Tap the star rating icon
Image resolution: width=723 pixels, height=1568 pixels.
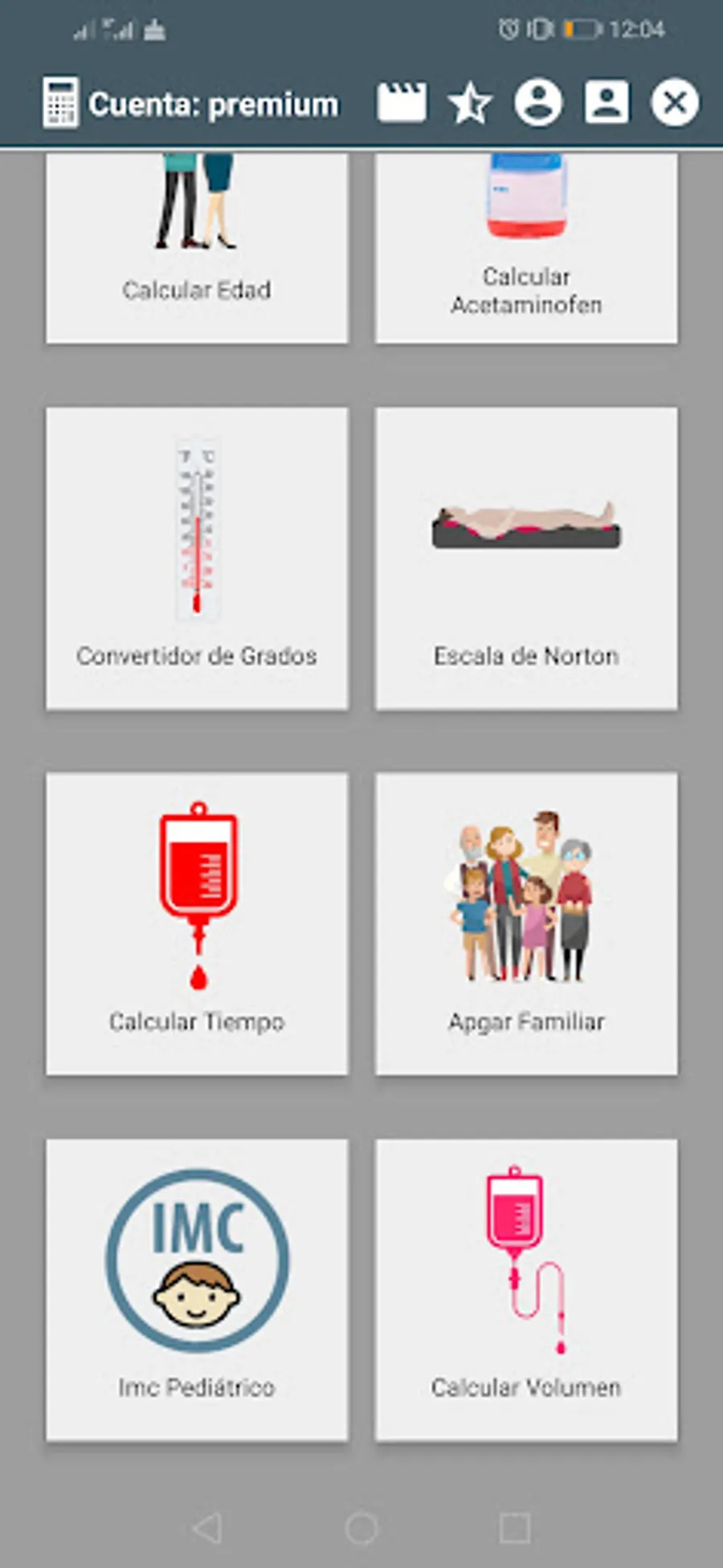470,103
